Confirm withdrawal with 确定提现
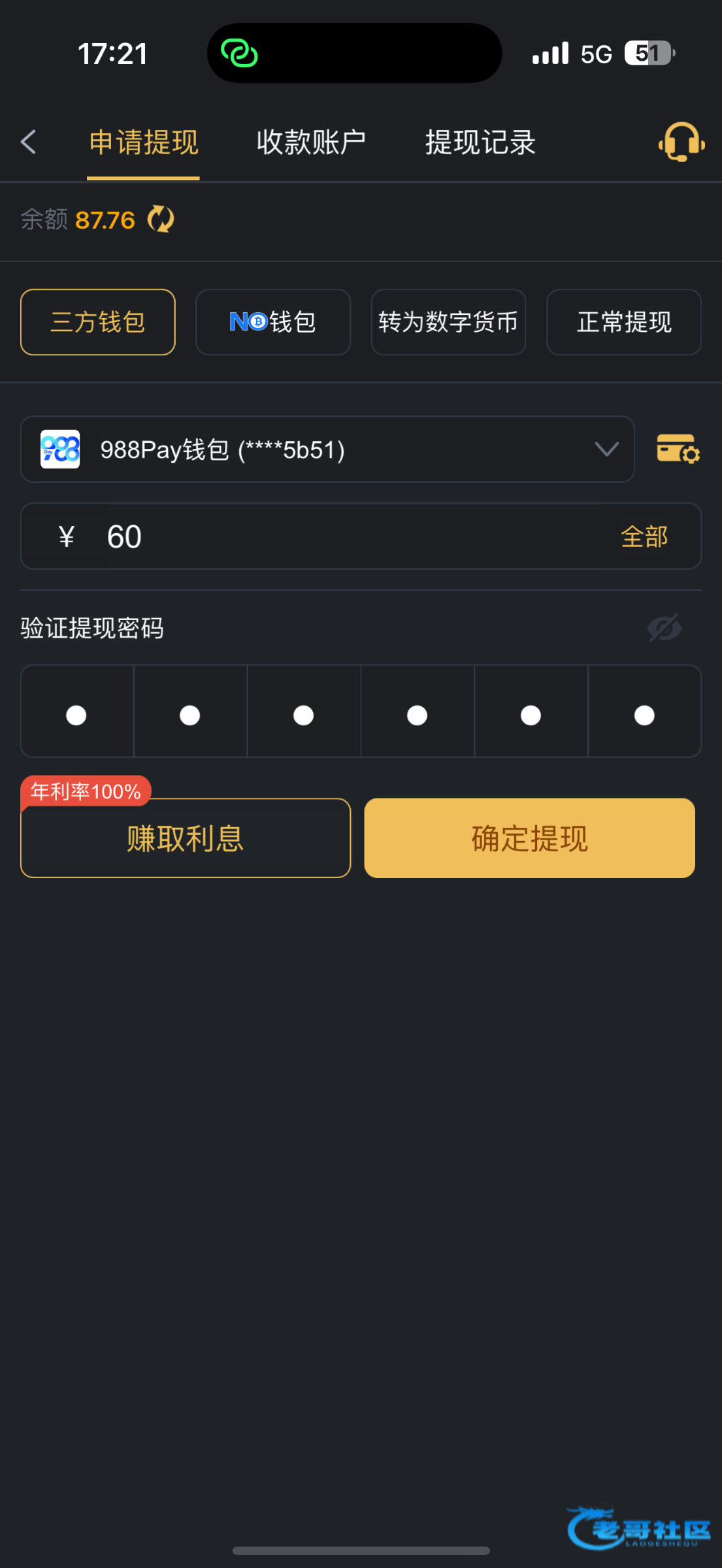 click(529, 838)
